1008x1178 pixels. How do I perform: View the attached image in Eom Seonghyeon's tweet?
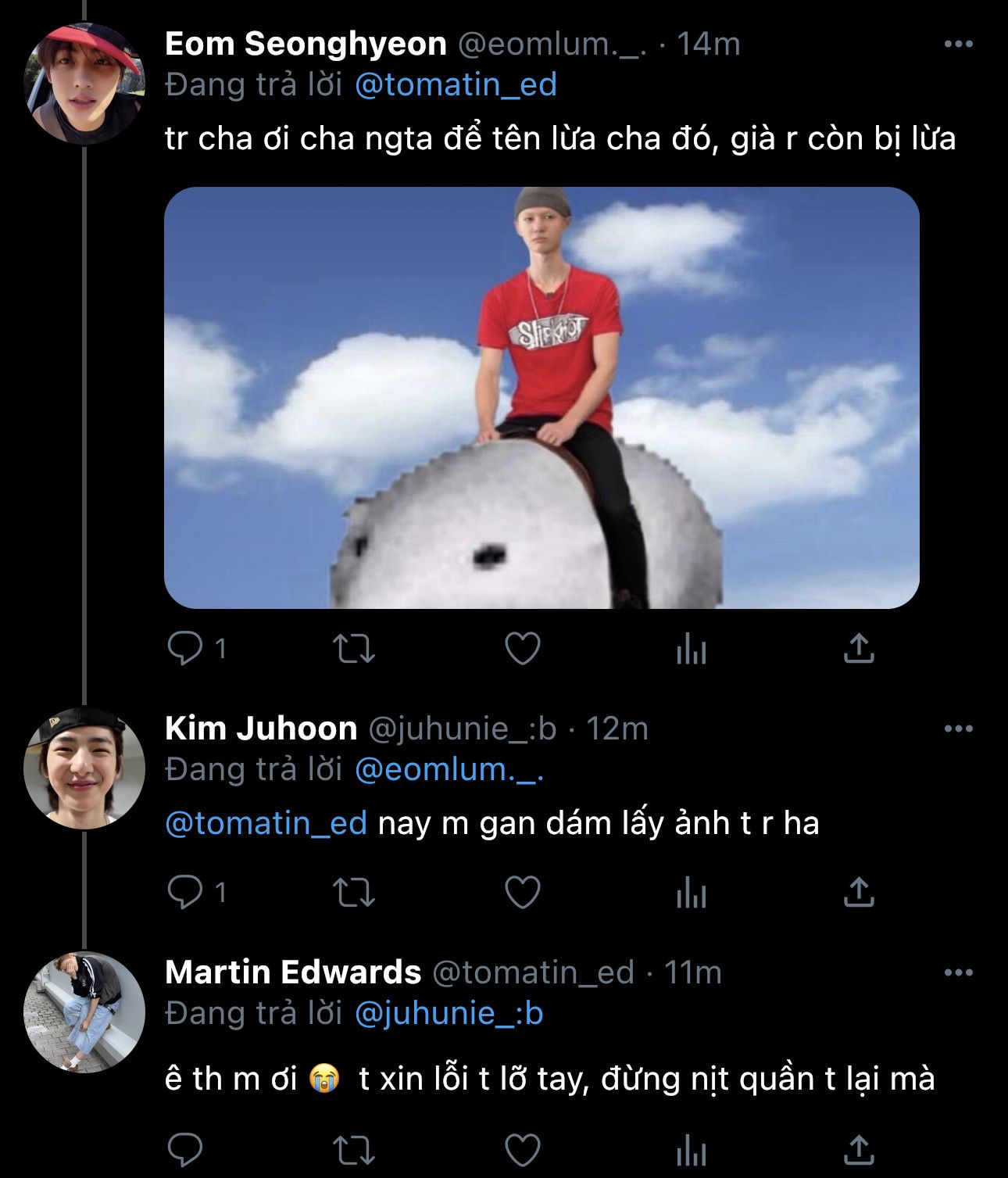tap(542, 397)
